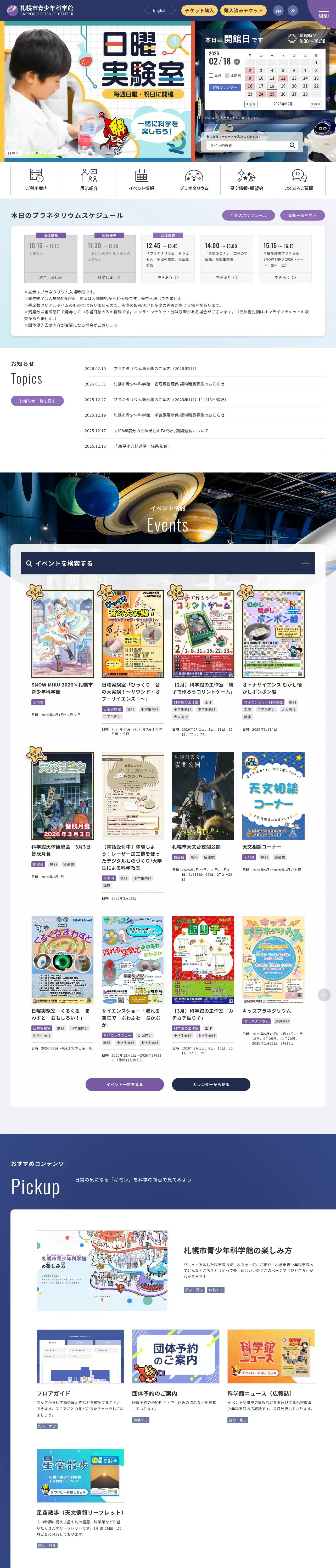This screenshot has width=336, height=1568.
Task: View よくあるご質問
Action: click(x=299, y=180)
